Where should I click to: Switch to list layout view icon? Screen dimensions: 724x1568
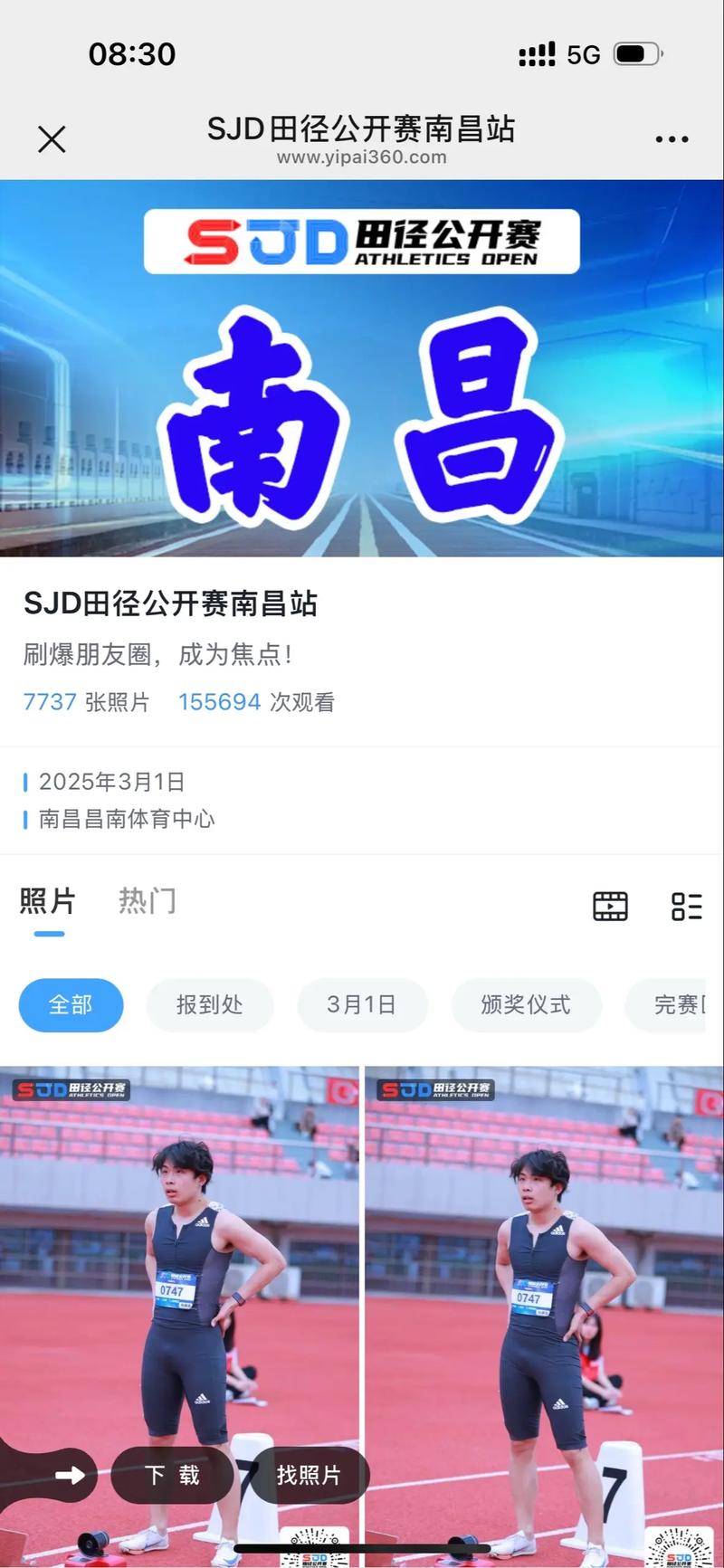[685, 905]
